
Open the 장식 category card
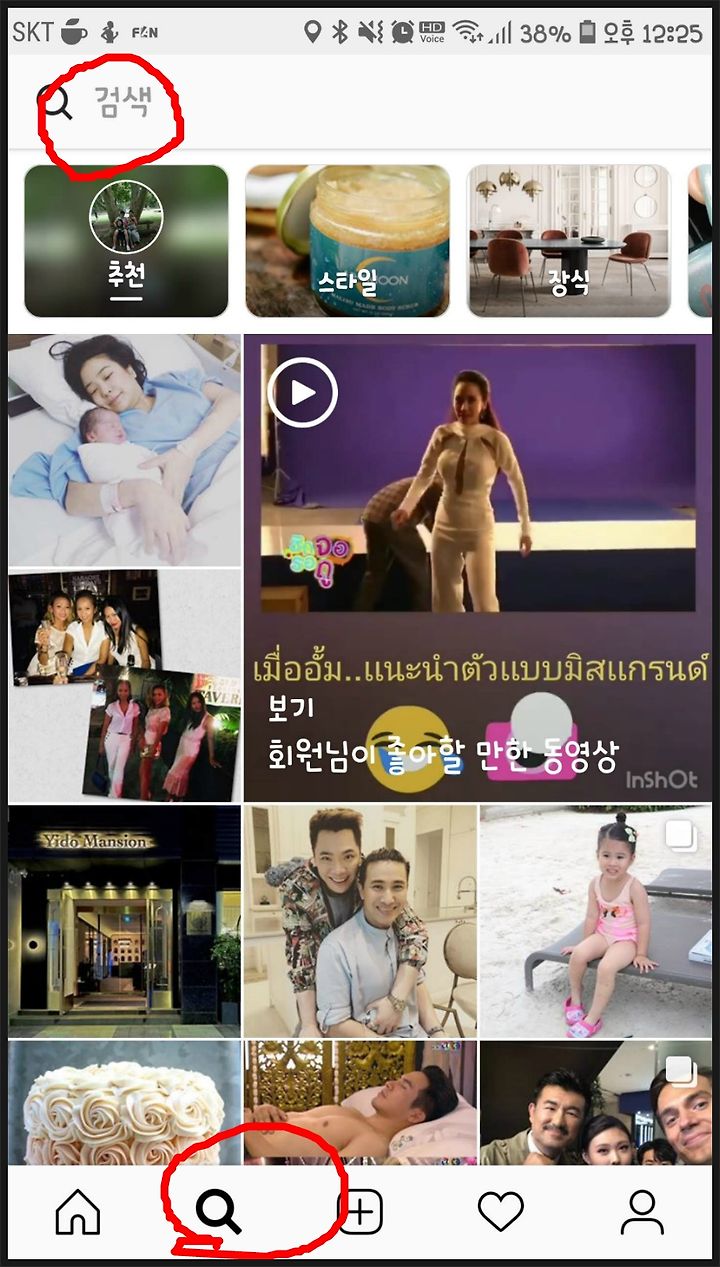tap(569, 241)
